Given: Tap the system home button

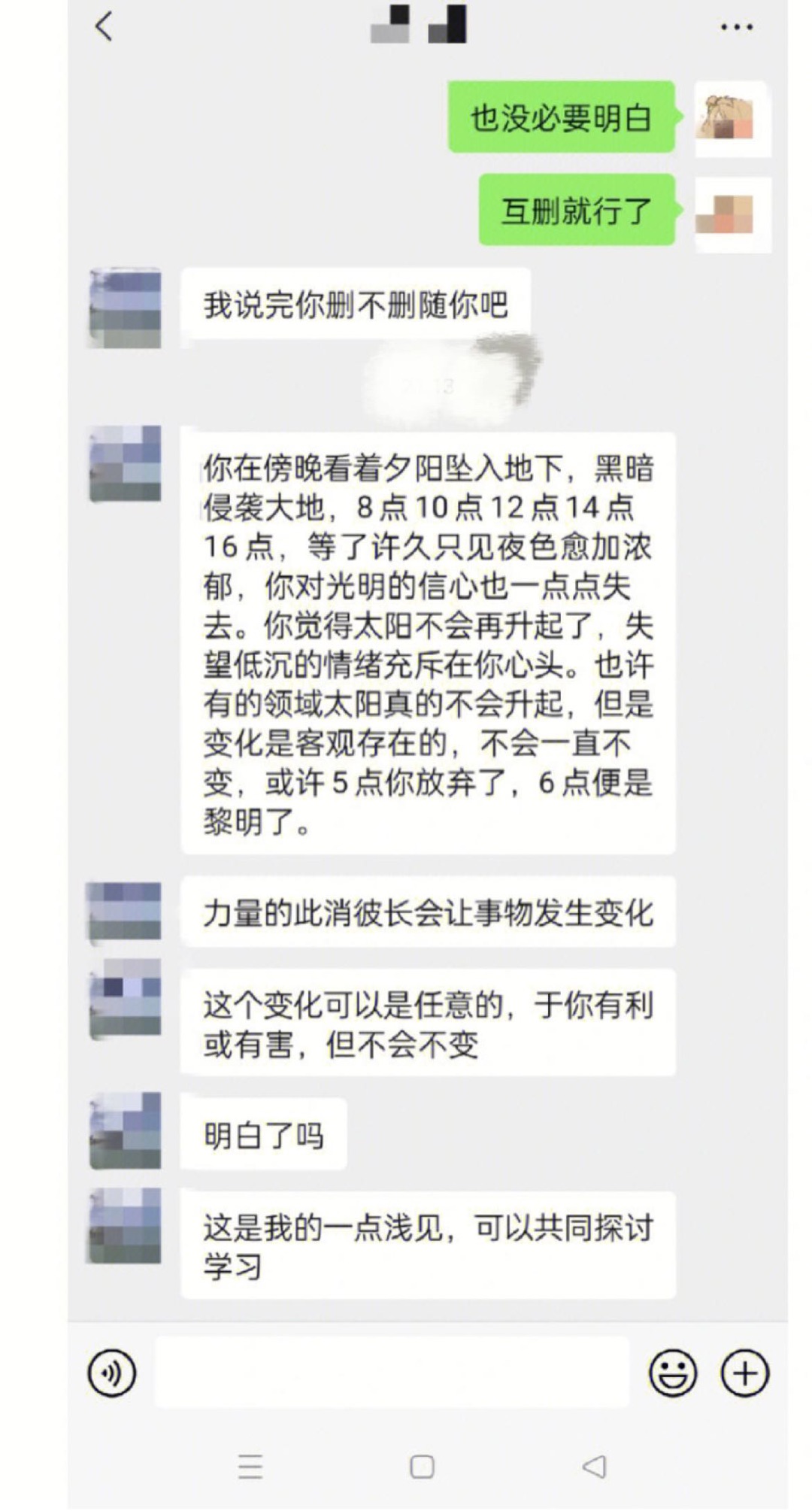Looking at the screenshot, I should point(422,1467).
